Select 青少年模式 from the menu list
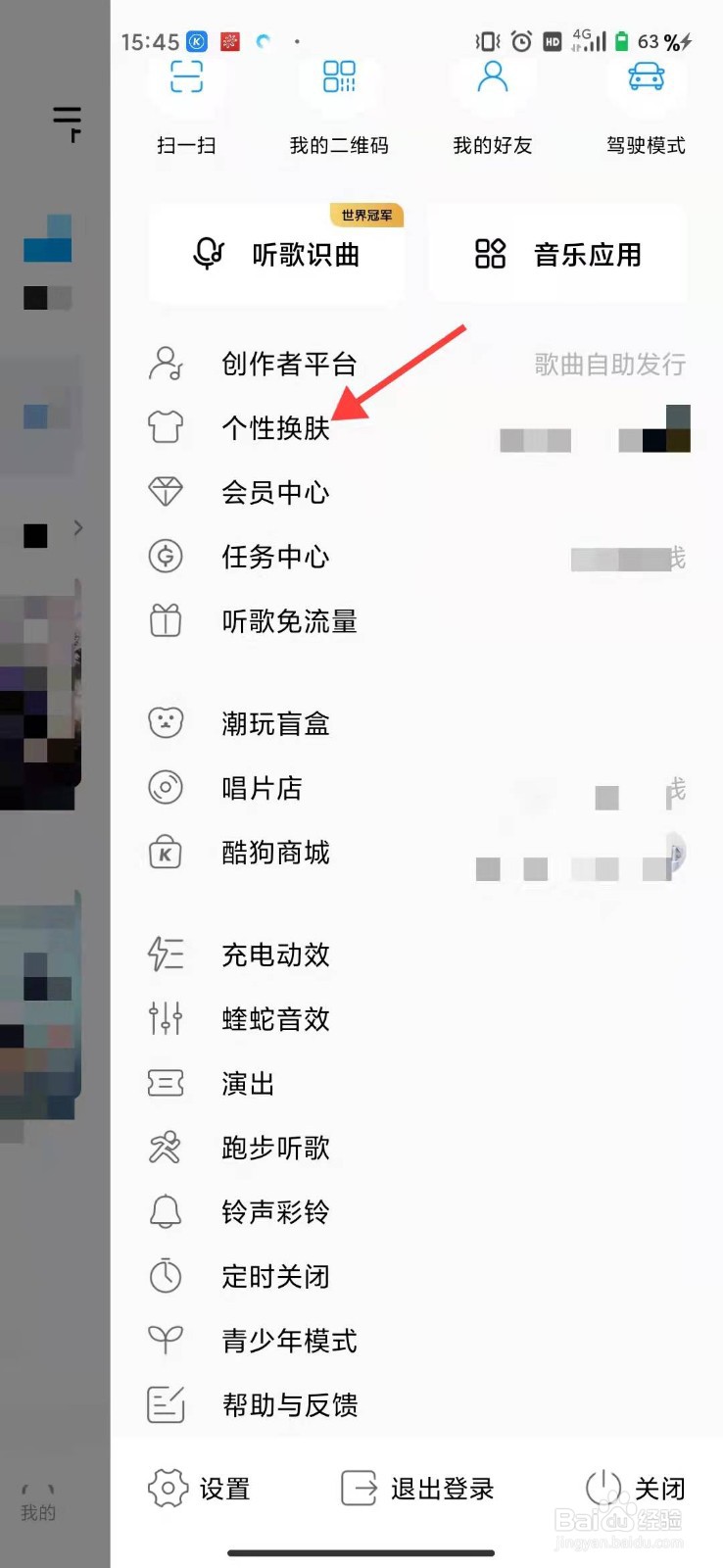Viewport: 723px width, 1568px height. pos(288,1341)
